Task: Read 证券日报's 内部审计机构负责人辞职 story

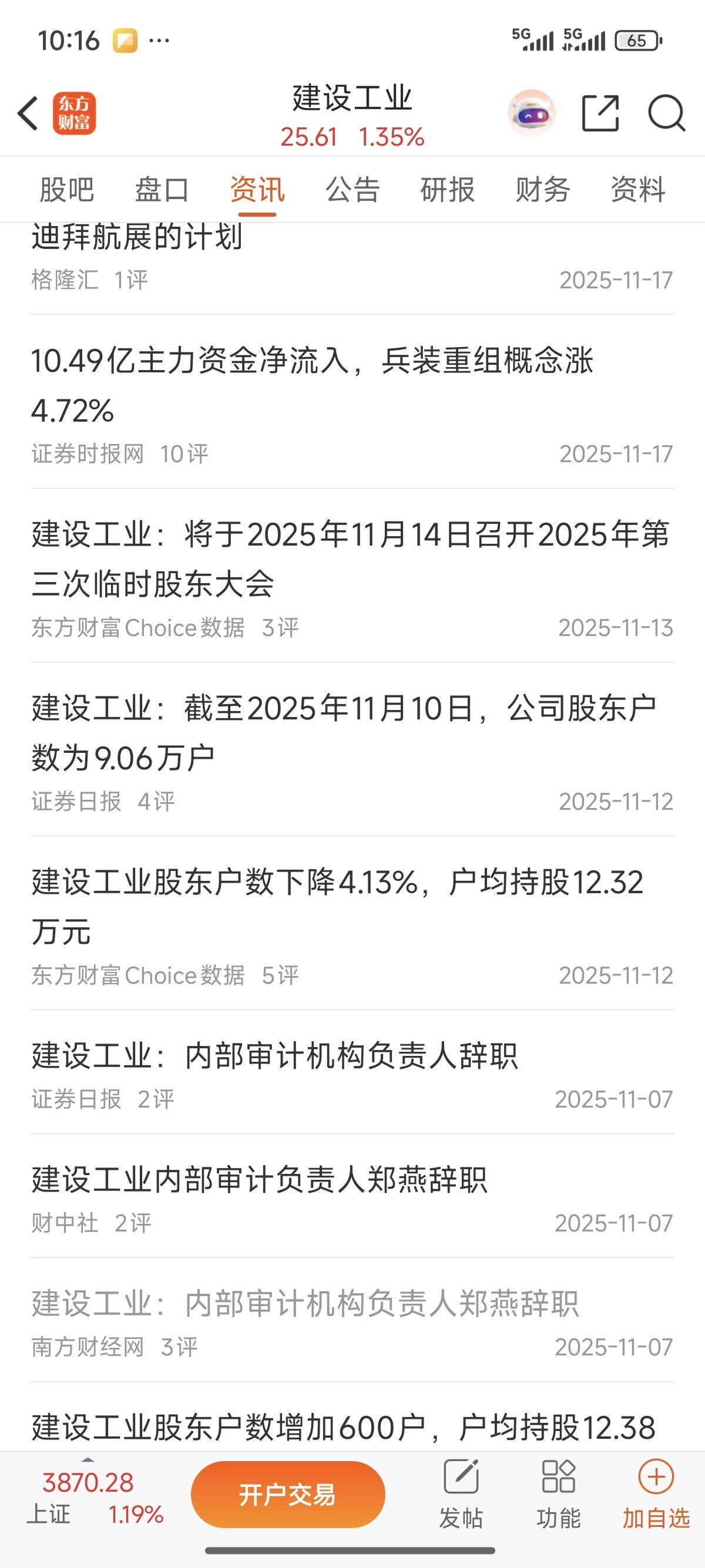Action: click(275, 1056)
